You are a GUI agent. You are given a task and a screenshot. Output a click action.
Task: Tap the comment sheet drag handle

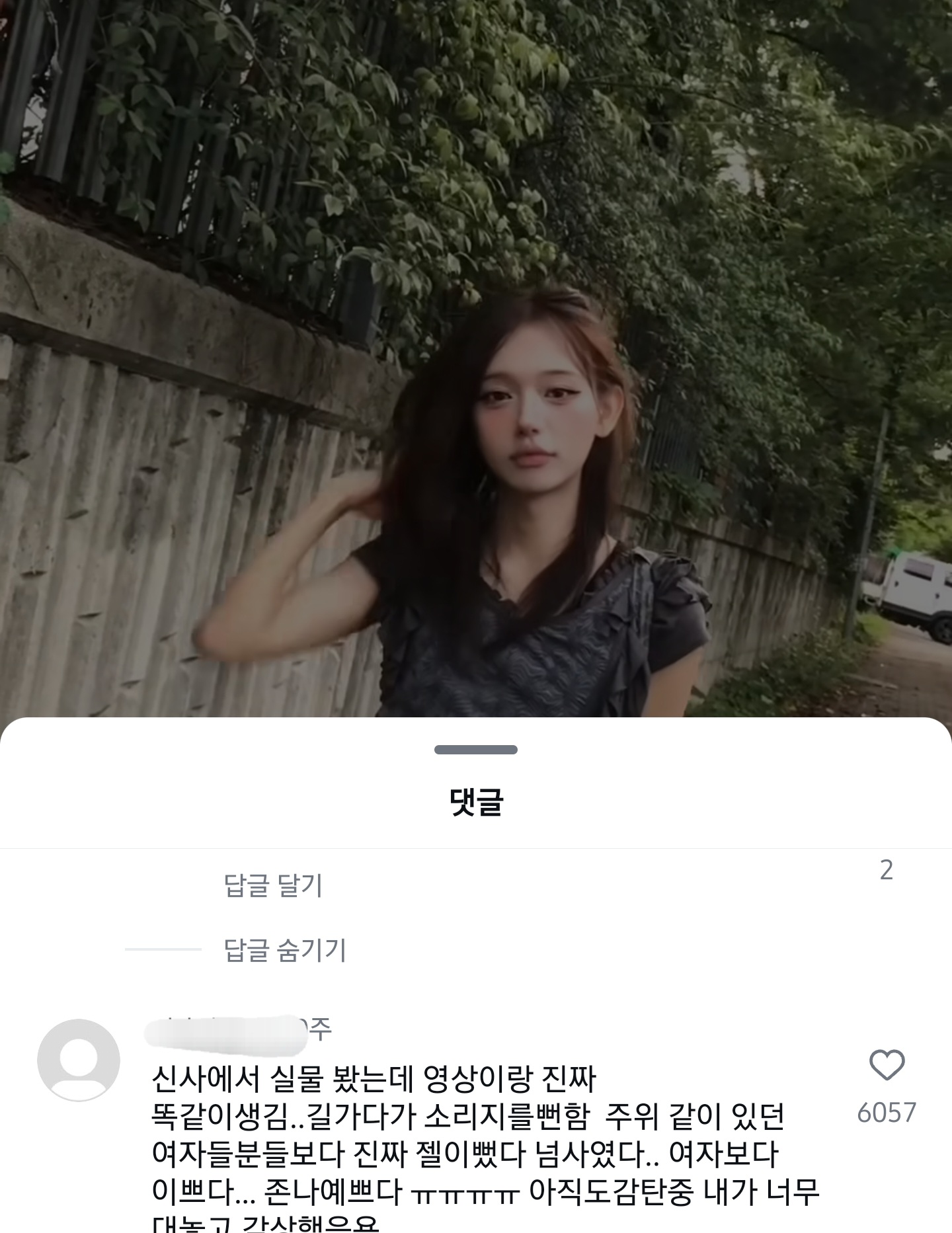pyautogui.click(x=476, y=750)
